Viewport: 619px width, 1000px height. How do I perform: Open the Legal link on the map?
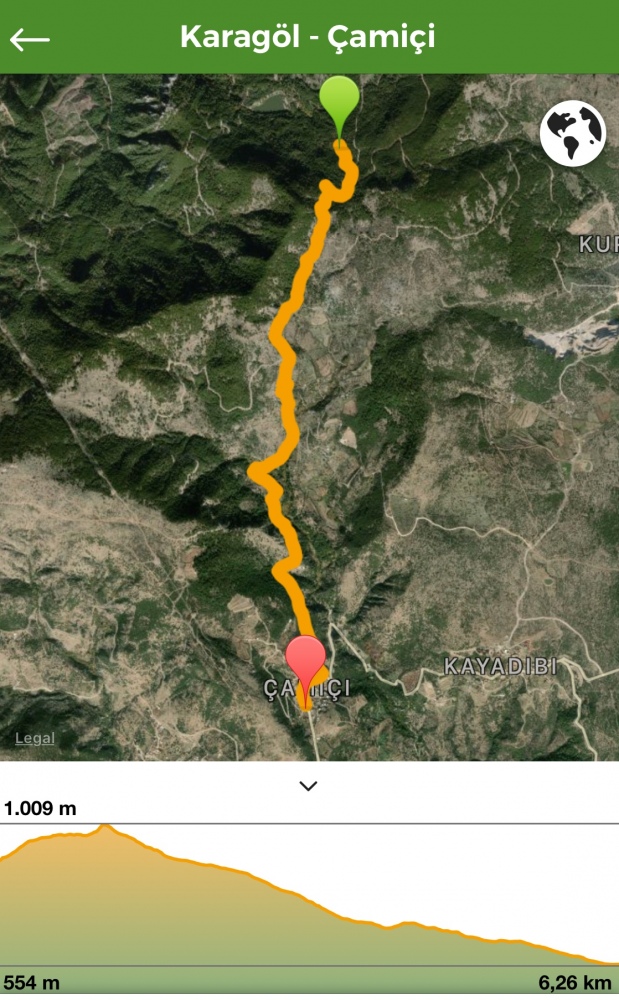coord(35,738)
